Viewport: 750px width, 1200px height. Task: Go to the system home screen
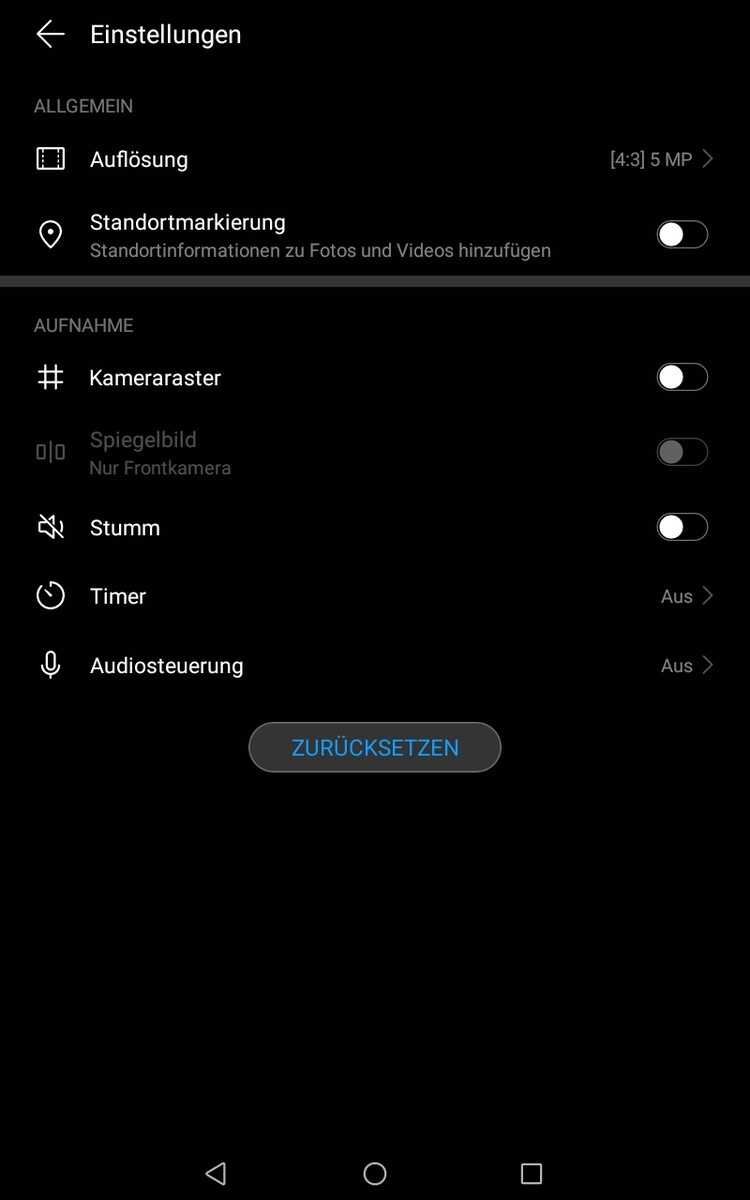point(375,1173)
